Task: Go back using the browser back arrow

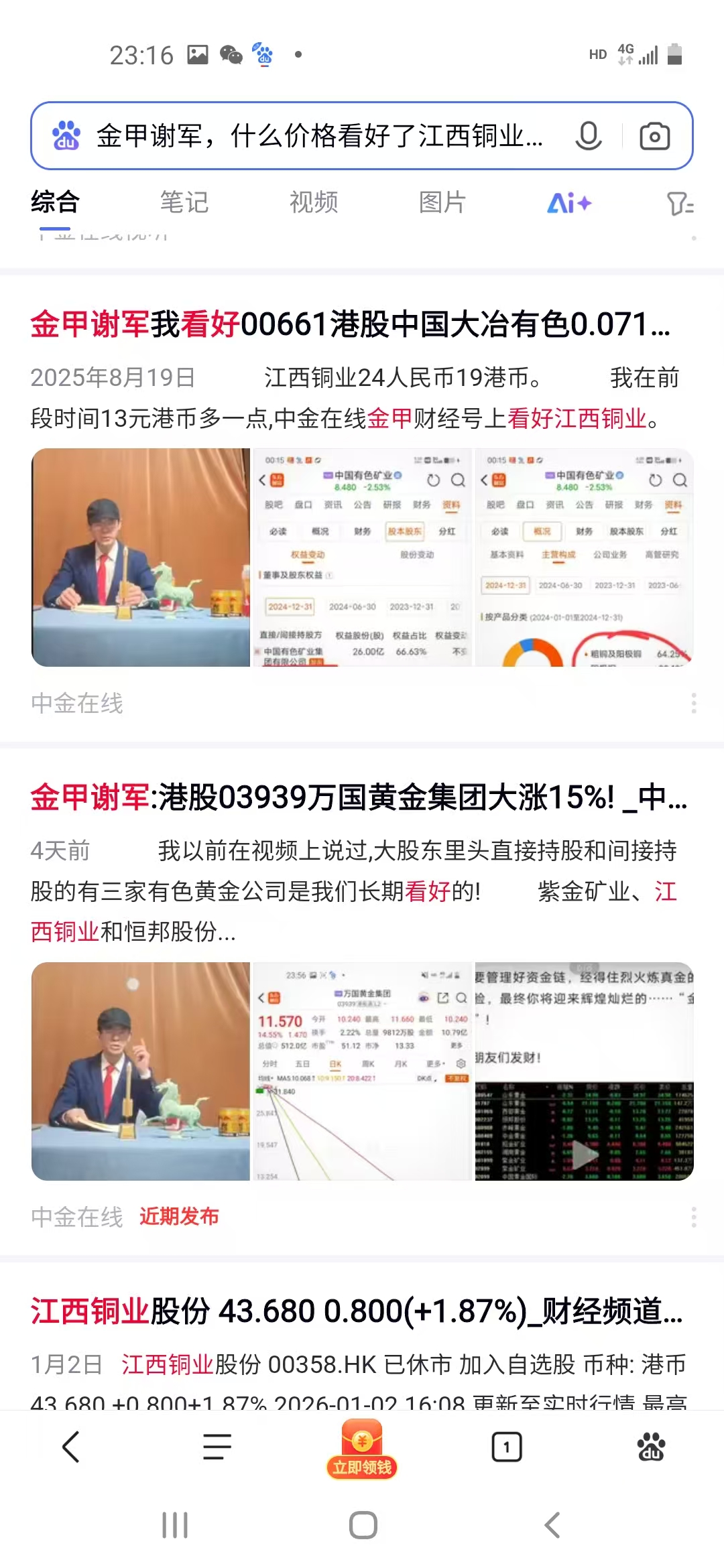Action: [x=71, y=1447]
